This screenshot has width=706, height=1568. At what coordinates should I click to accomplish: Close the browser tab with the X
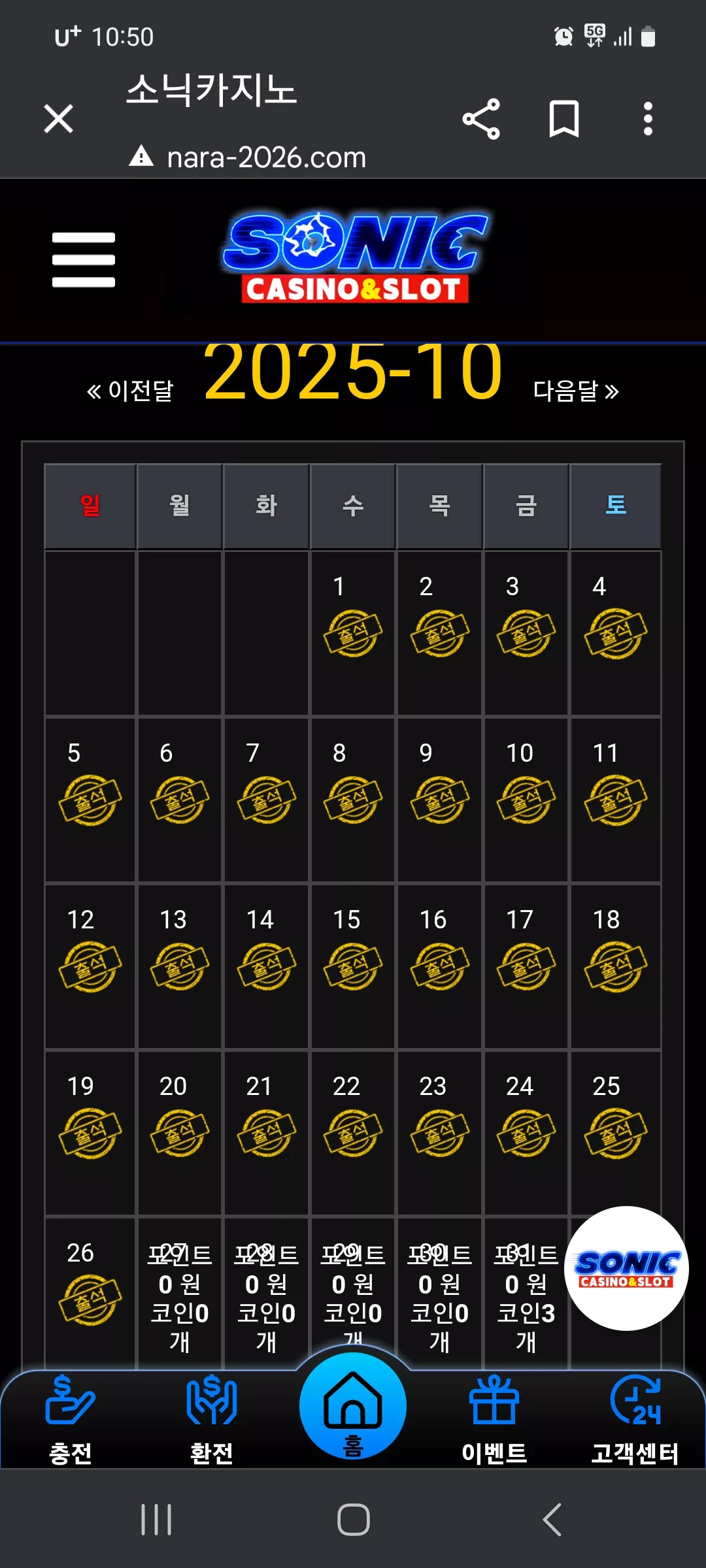click(x=58, y=119)
